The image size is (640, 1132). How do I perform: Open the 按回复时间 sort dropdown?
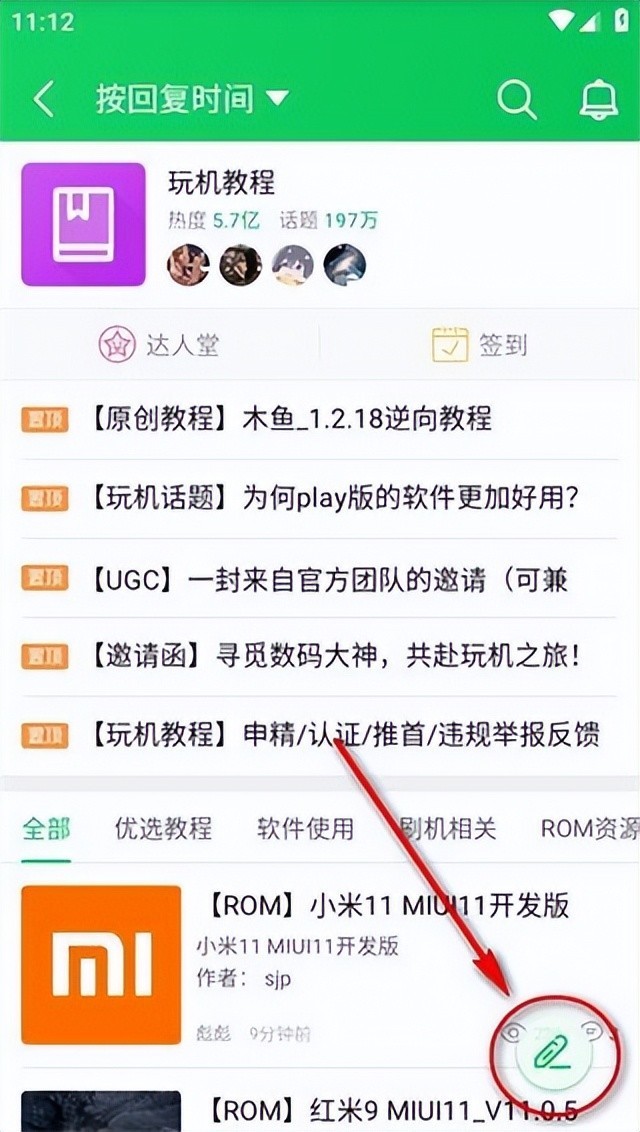pos(192,98)
